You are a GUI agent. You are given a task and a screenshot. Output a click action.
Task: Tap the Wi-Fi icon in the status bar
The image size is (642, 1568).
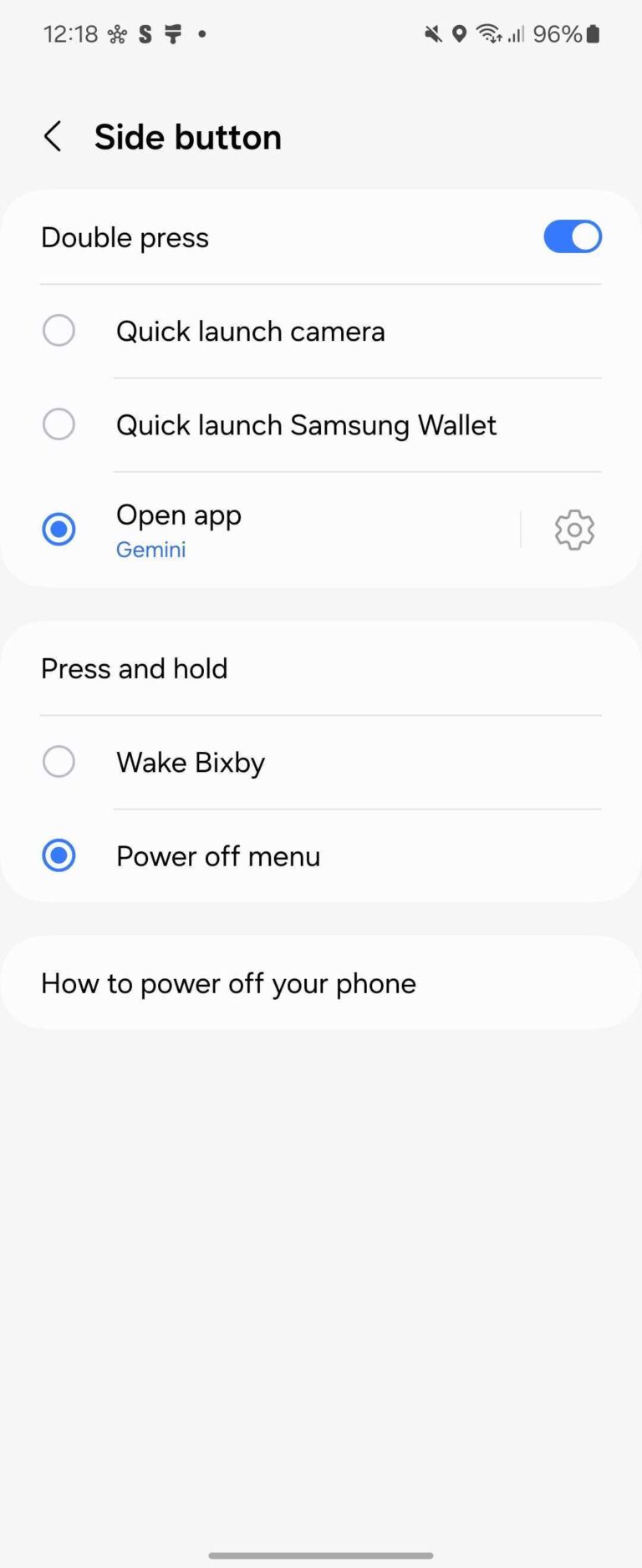click(487, 33)
